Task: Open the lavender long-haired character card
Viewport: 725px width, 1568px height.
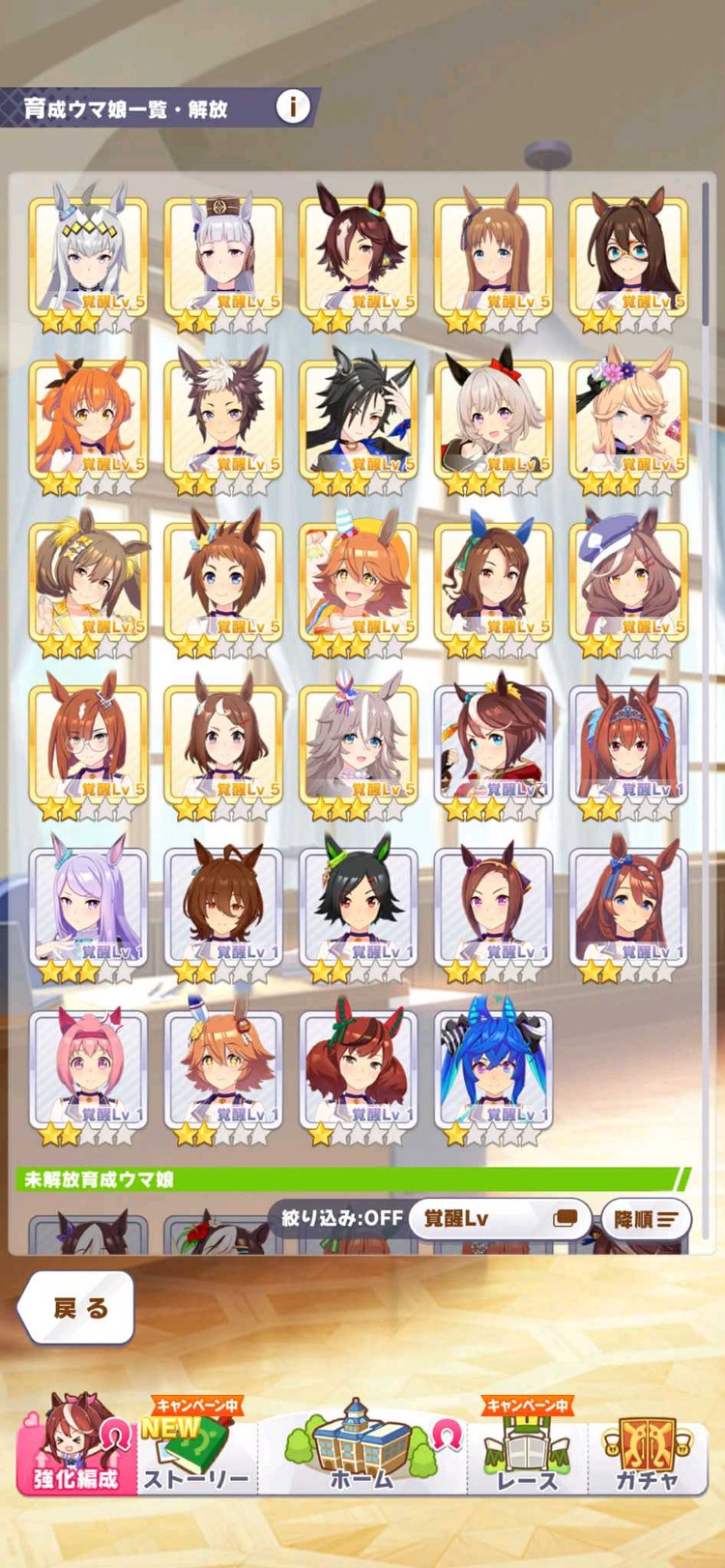Action: [88, 907]
